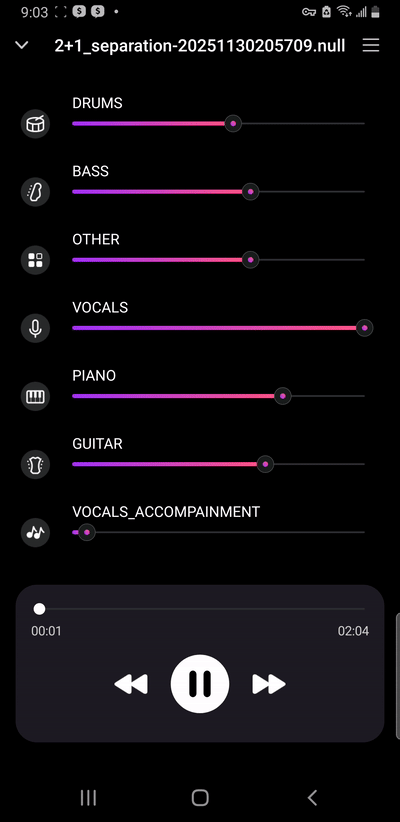Go back with the system back button
The height and width of the screenshot is (822, 400).
[x=312, y=797]
